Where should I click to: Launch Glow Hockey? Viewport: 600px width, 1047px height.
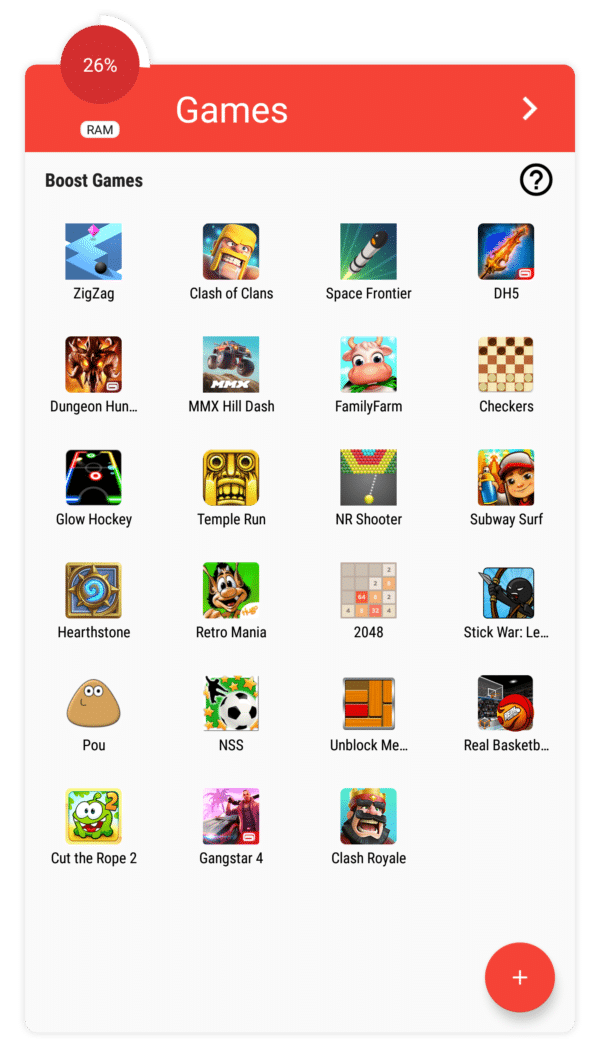click(93, 478)
